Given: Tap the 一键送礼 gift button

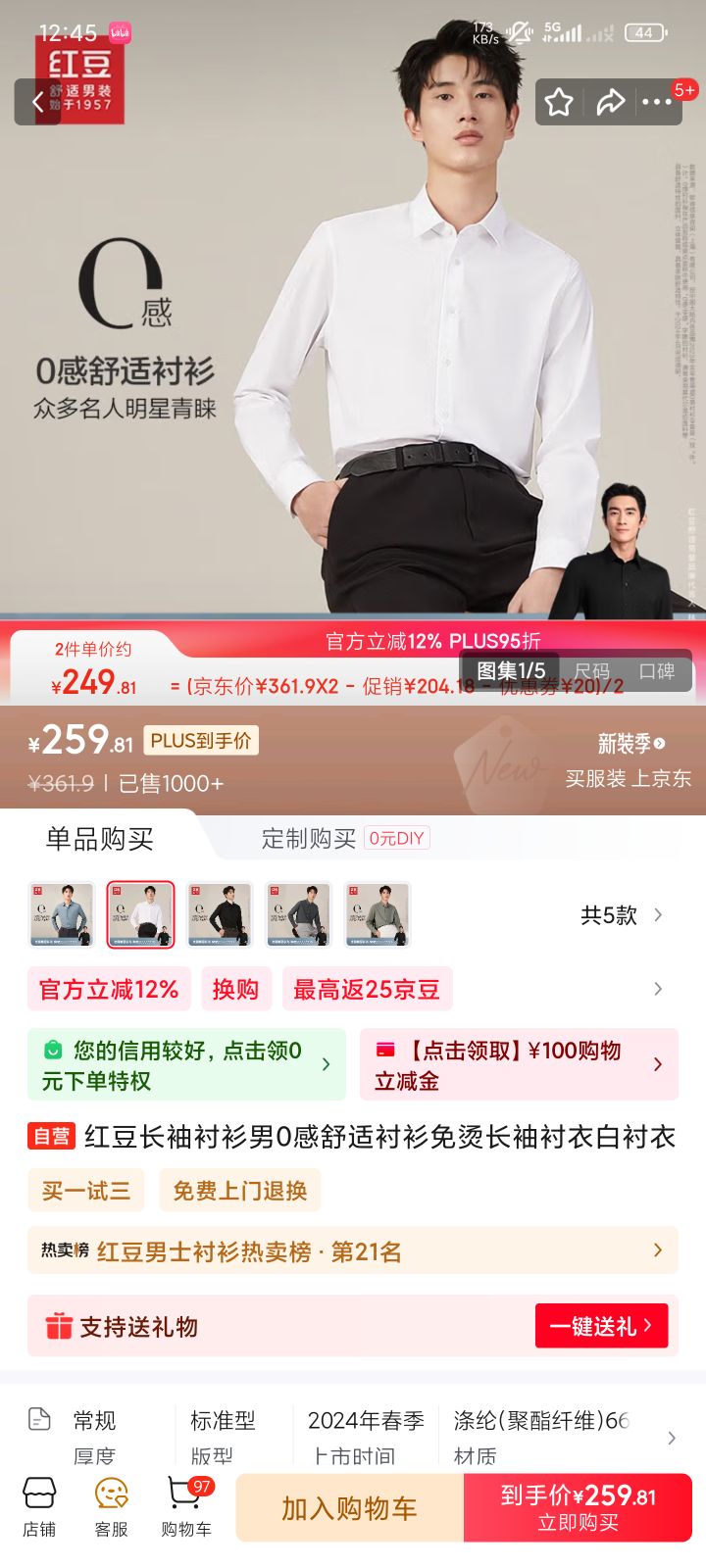Looking at the screenshot, I should [601, 1326].
